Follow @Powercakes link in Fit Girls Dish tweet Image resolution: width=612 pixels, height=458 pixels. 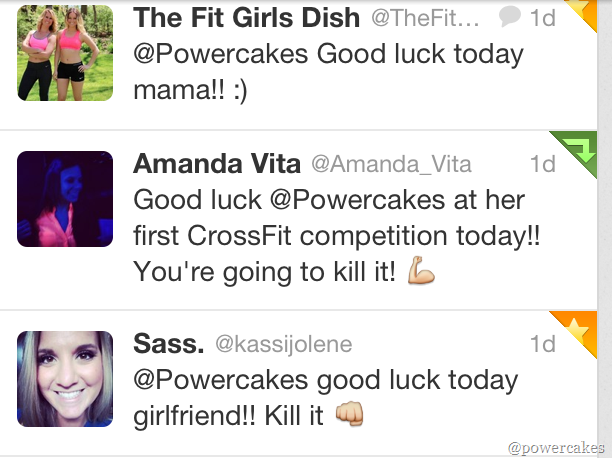click(221, 54)
